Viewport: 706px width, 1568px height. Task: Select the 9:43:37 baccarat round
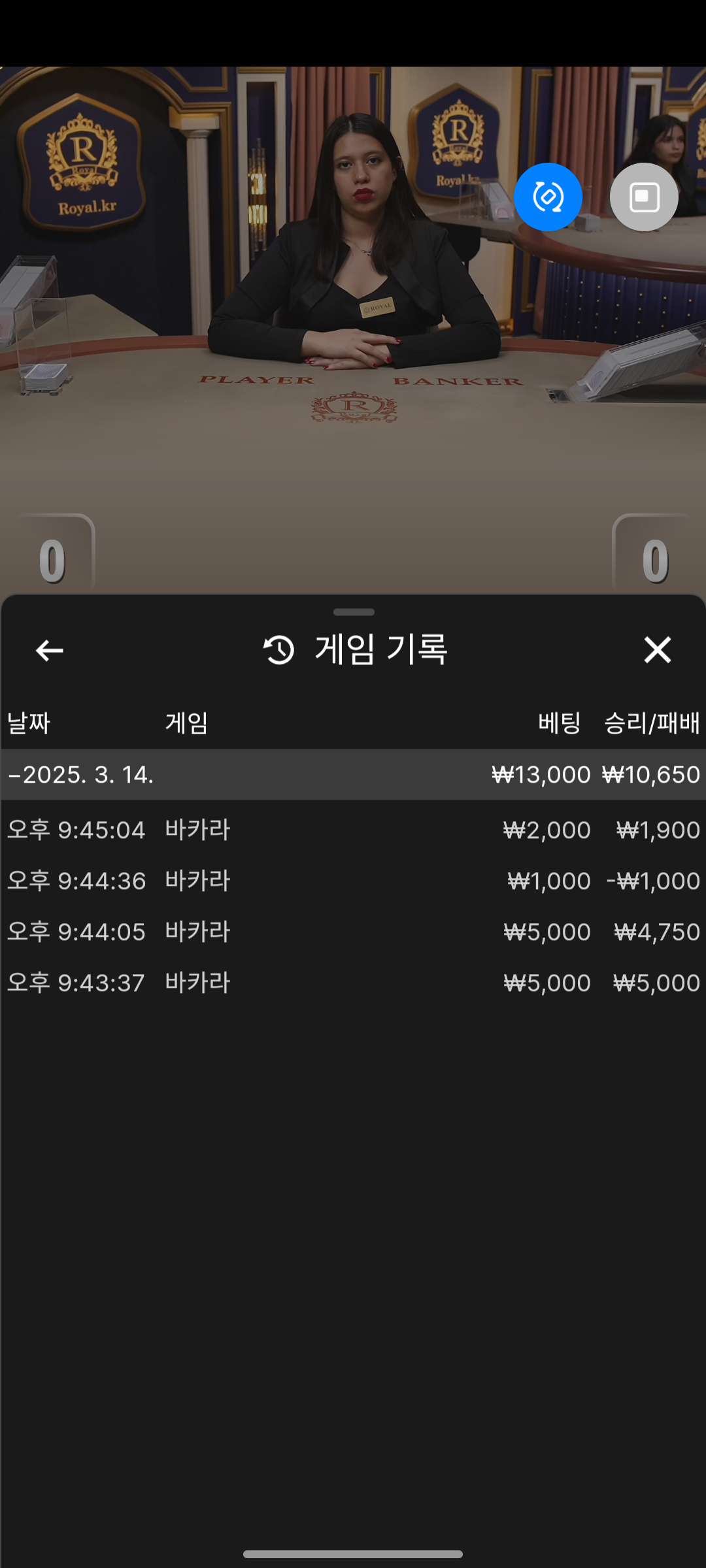(x=353, y=983)
